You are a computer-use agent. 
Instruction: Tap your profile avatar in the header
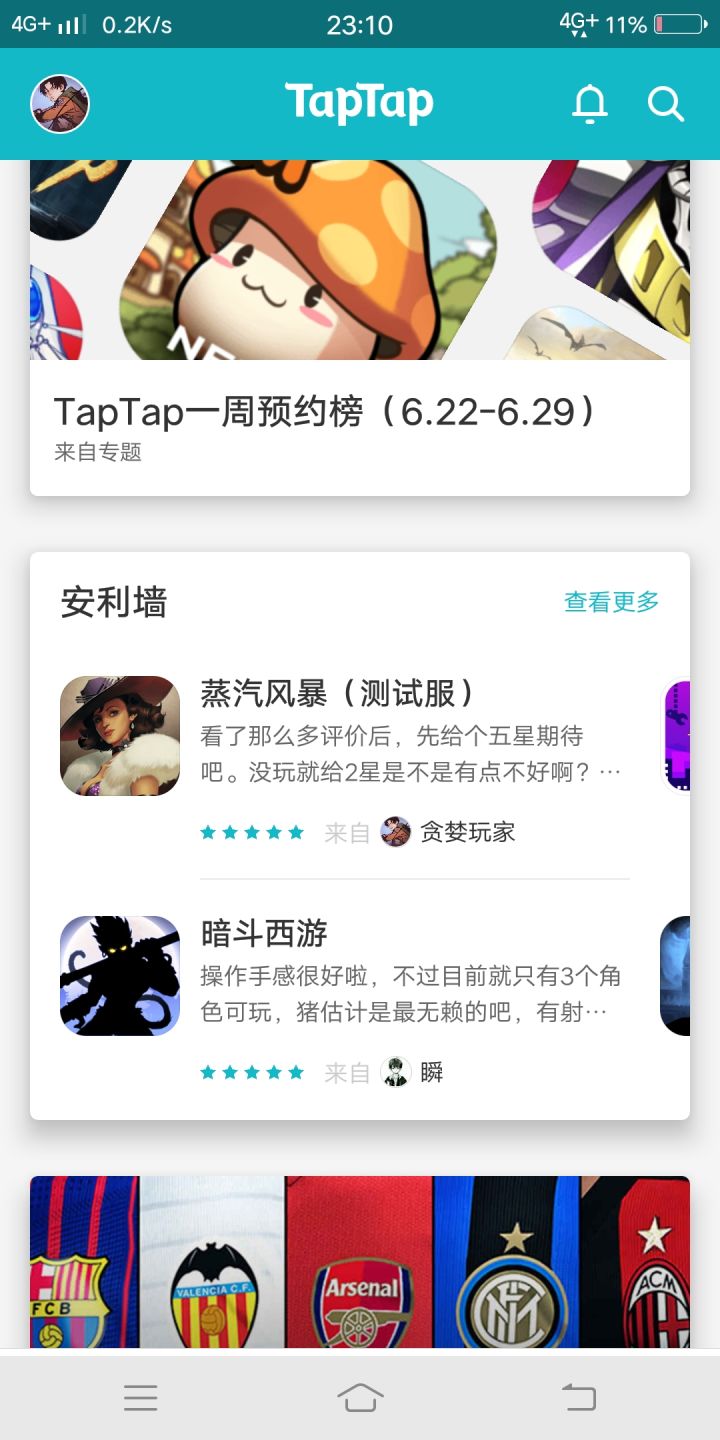pos(59,102)
